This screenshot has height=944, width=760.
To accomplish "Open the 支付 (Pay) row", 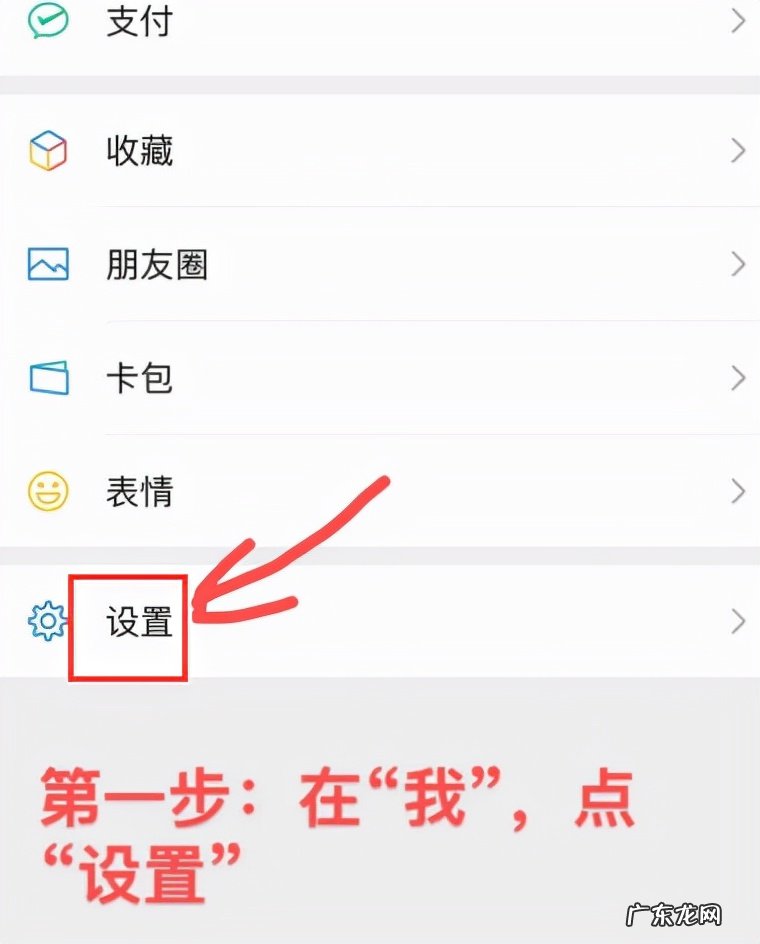I will (x=140, y=22).
